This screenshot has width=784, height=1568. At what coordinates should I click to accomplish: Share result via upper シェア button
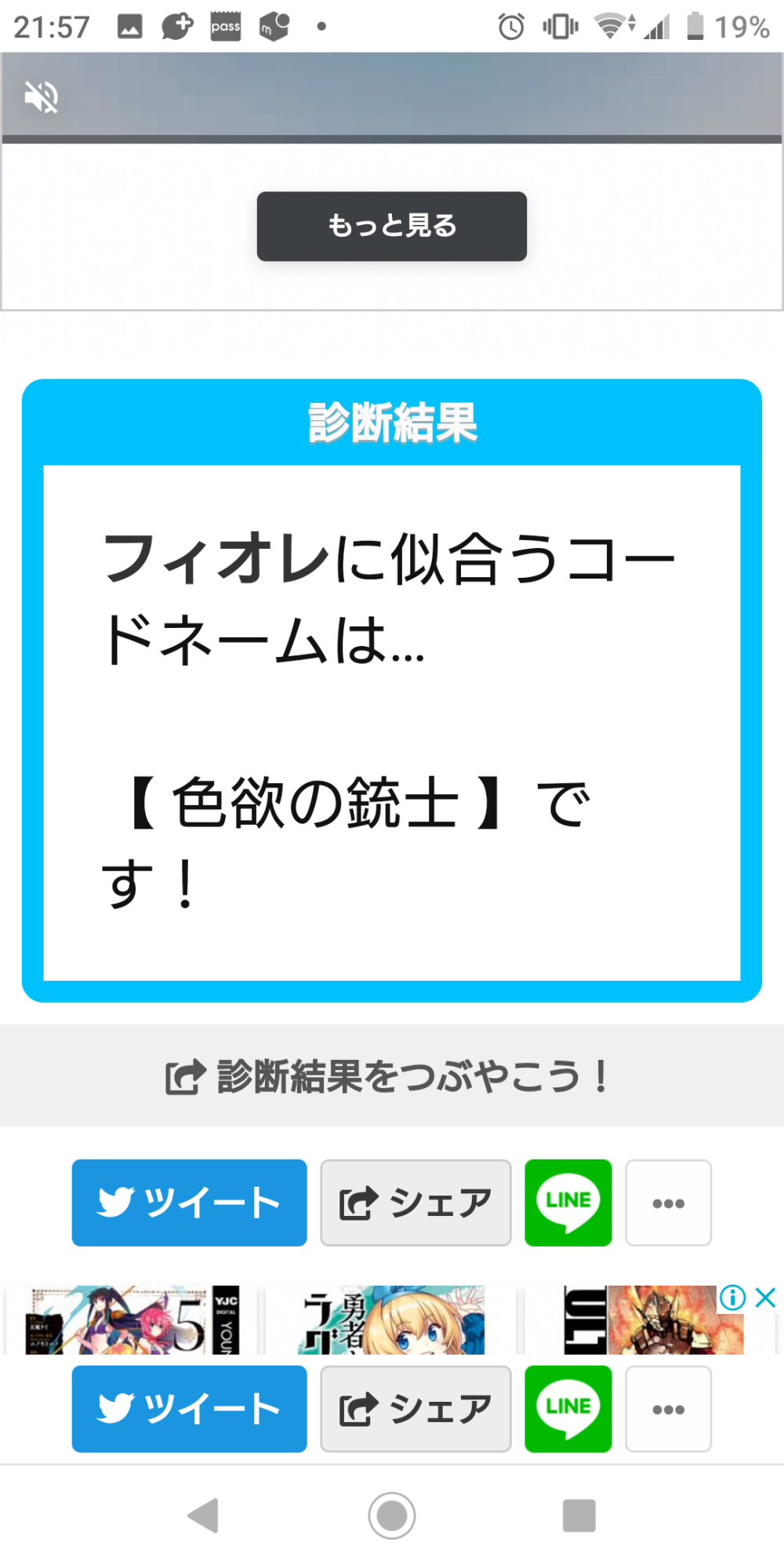pos(416,1202)
